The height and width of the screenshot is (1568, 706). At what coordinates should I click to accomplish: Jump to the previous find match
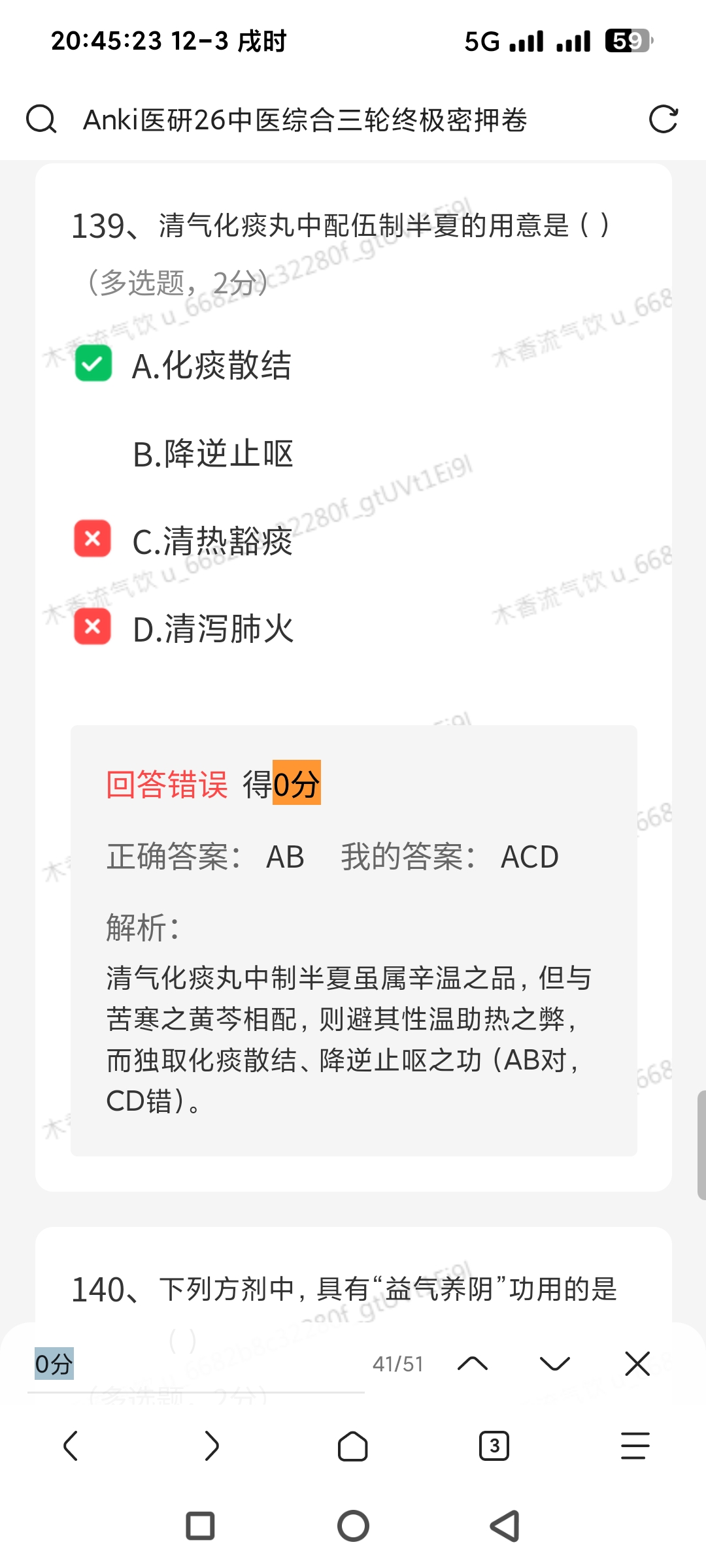(x=473, y=1364)
